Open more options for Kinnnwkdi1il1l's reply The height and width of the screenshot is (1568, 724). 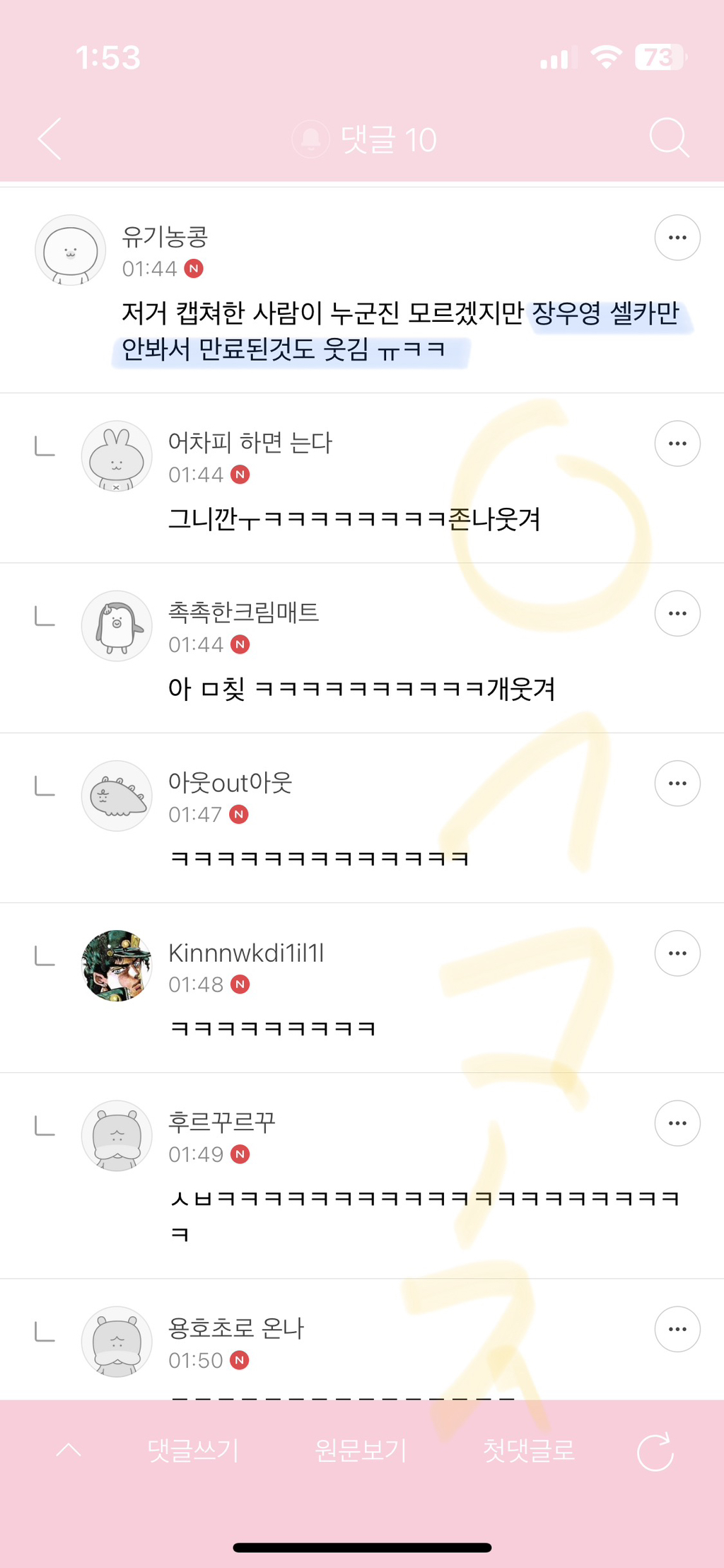677,953
